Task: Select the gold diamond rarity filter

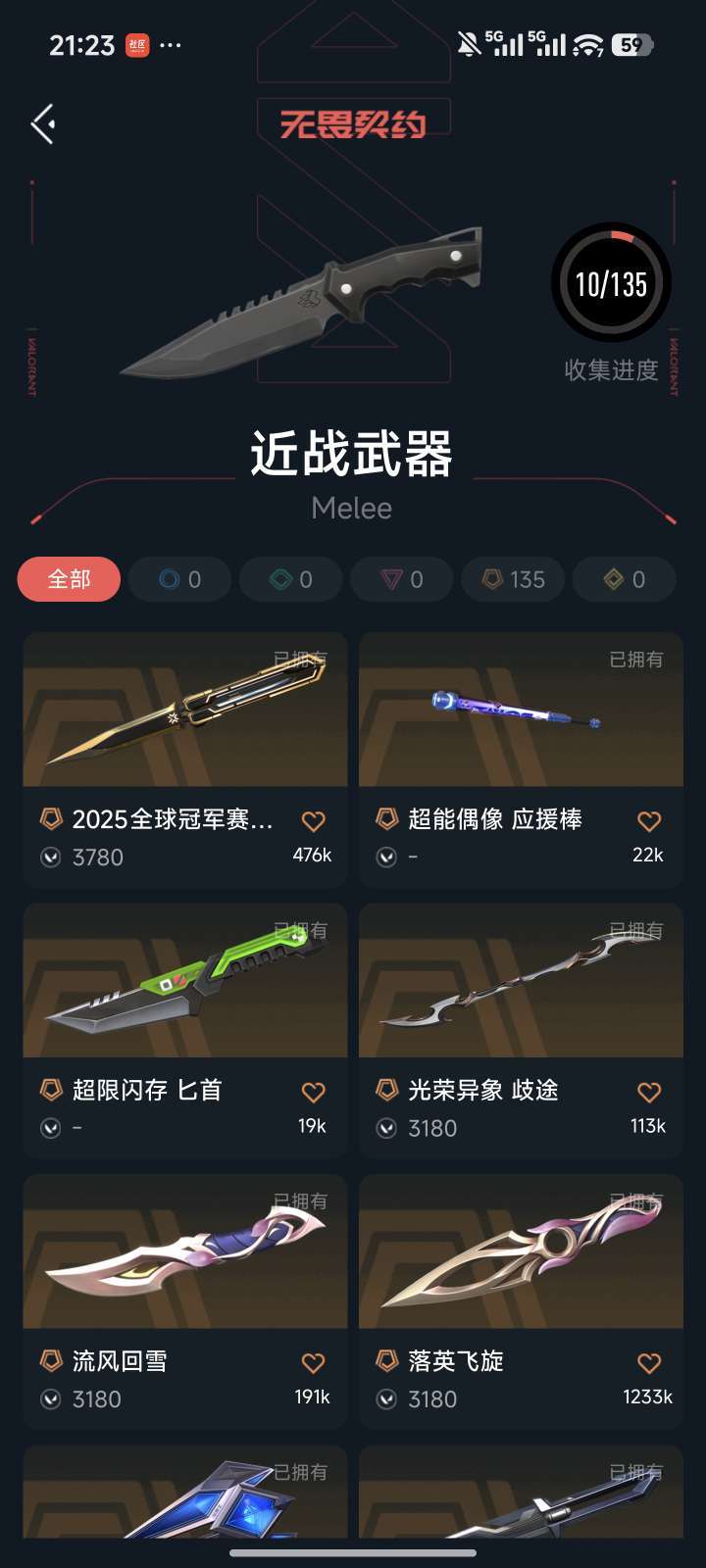Action: click(624, 579)
